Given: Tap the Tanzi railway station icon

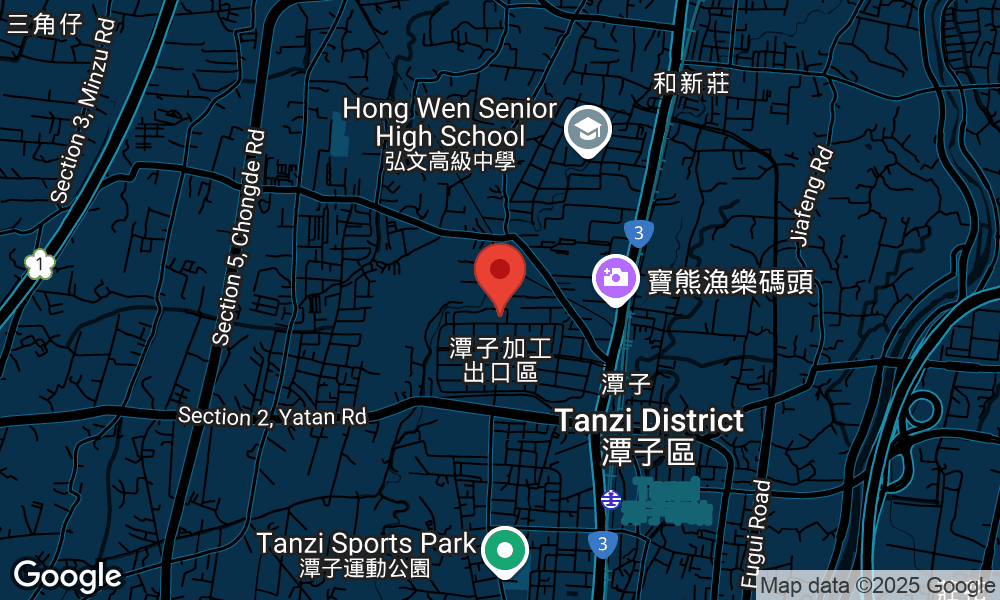Looking at the screenshot, I should pyautogui.click(x=609, y=498).
